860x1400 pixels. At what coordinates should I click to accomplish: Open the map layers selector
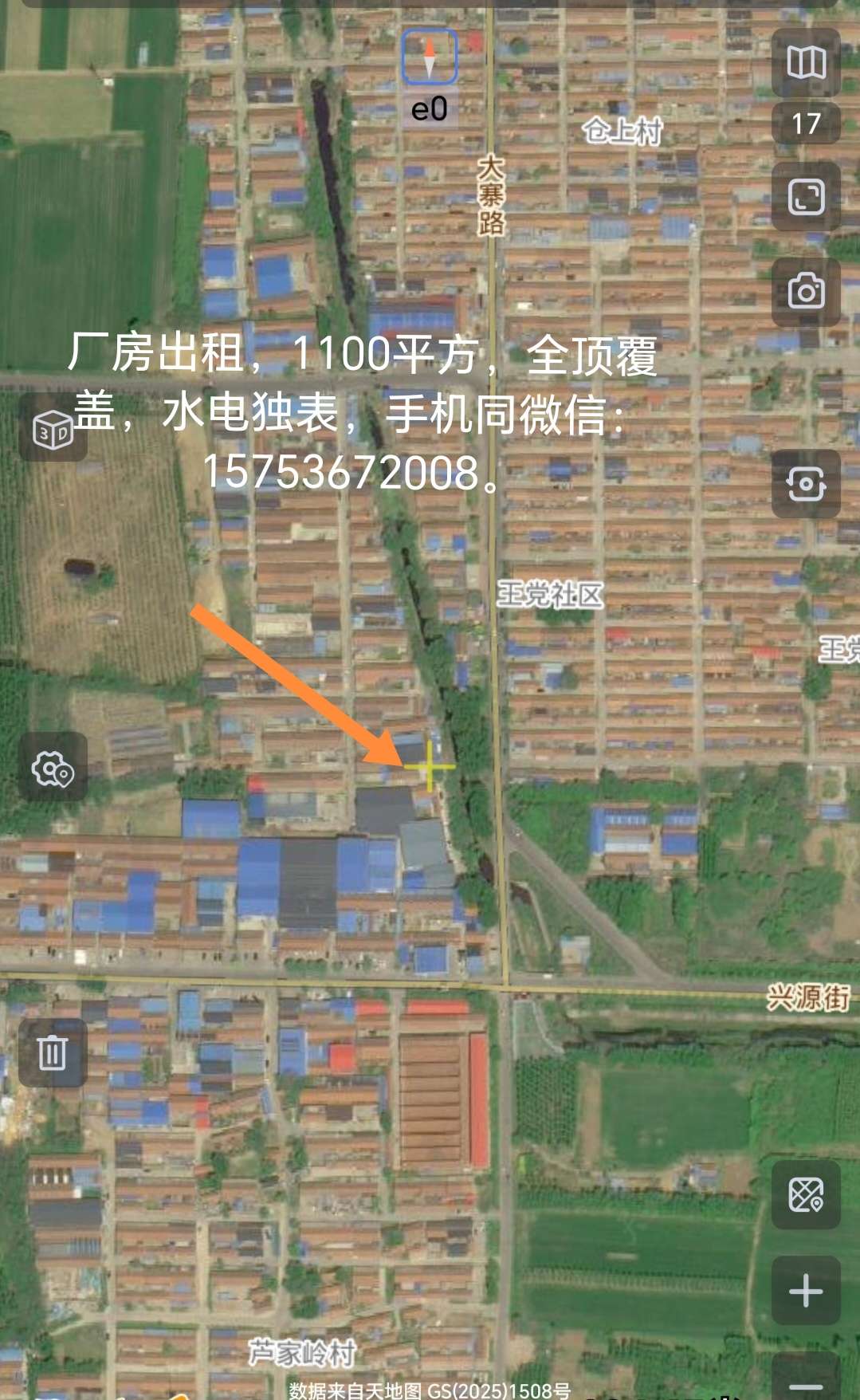(x=806, y=62)
